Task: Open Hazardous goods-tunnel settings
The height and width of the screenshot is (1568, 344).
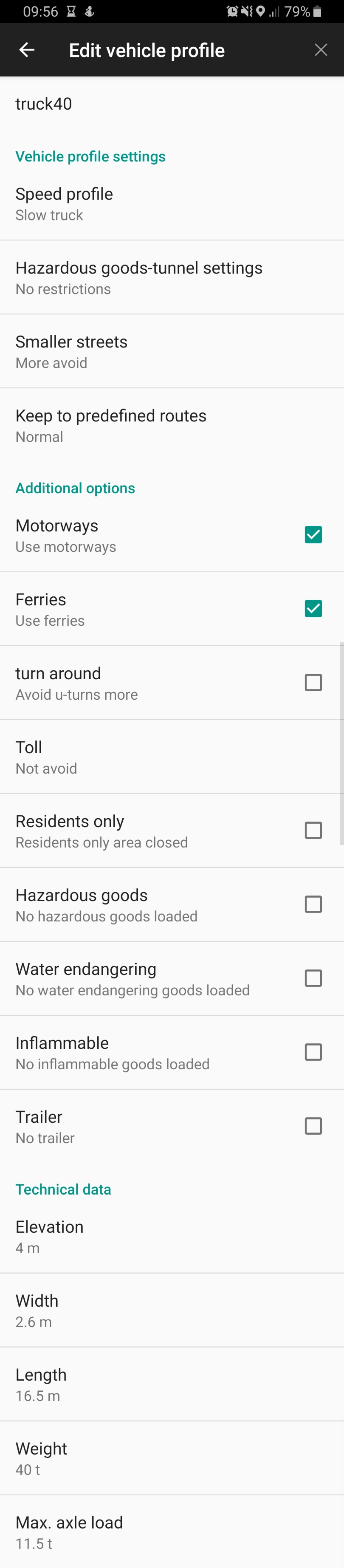Action: 172,277
